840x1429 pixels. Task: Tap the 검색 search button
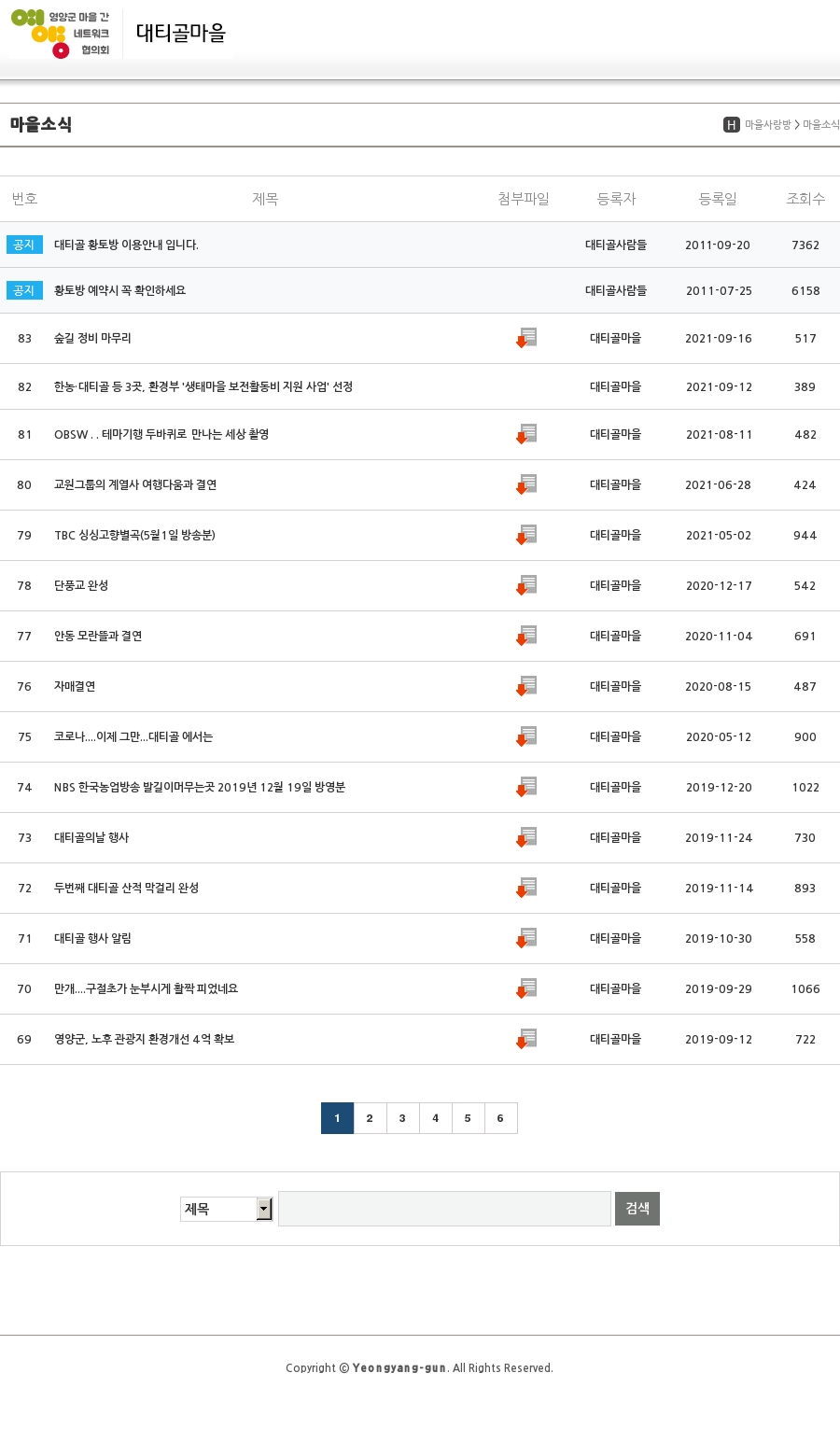tap(637, 1209)
